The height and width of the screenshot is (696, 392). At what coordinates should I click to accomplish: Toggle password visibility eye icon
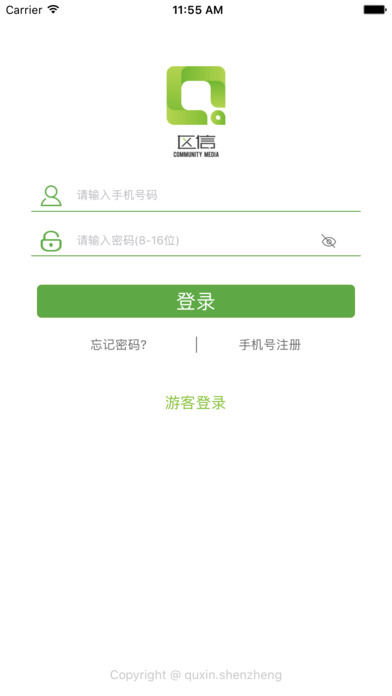click(x=329, y=241)
